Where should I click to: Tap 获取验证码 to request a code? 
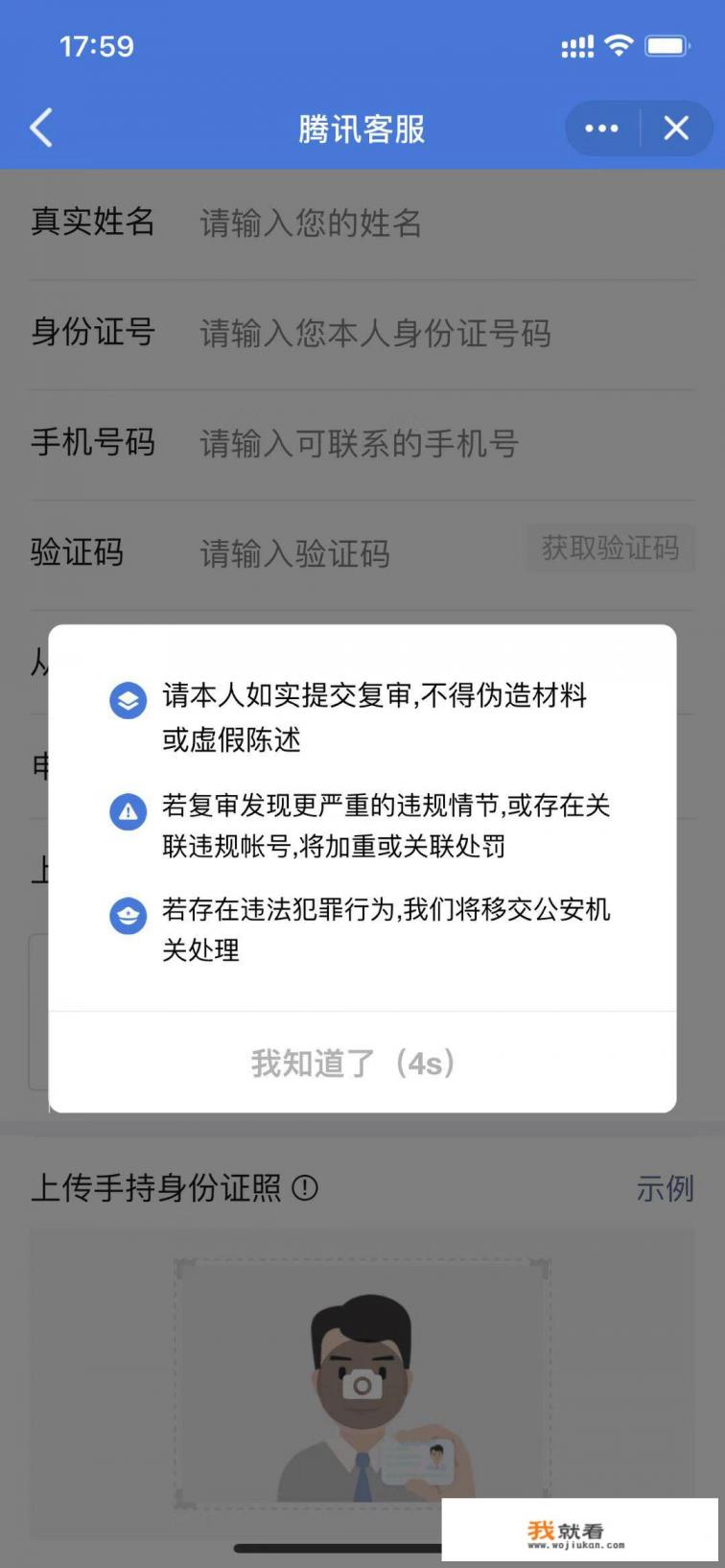click(x=609, y=548)
